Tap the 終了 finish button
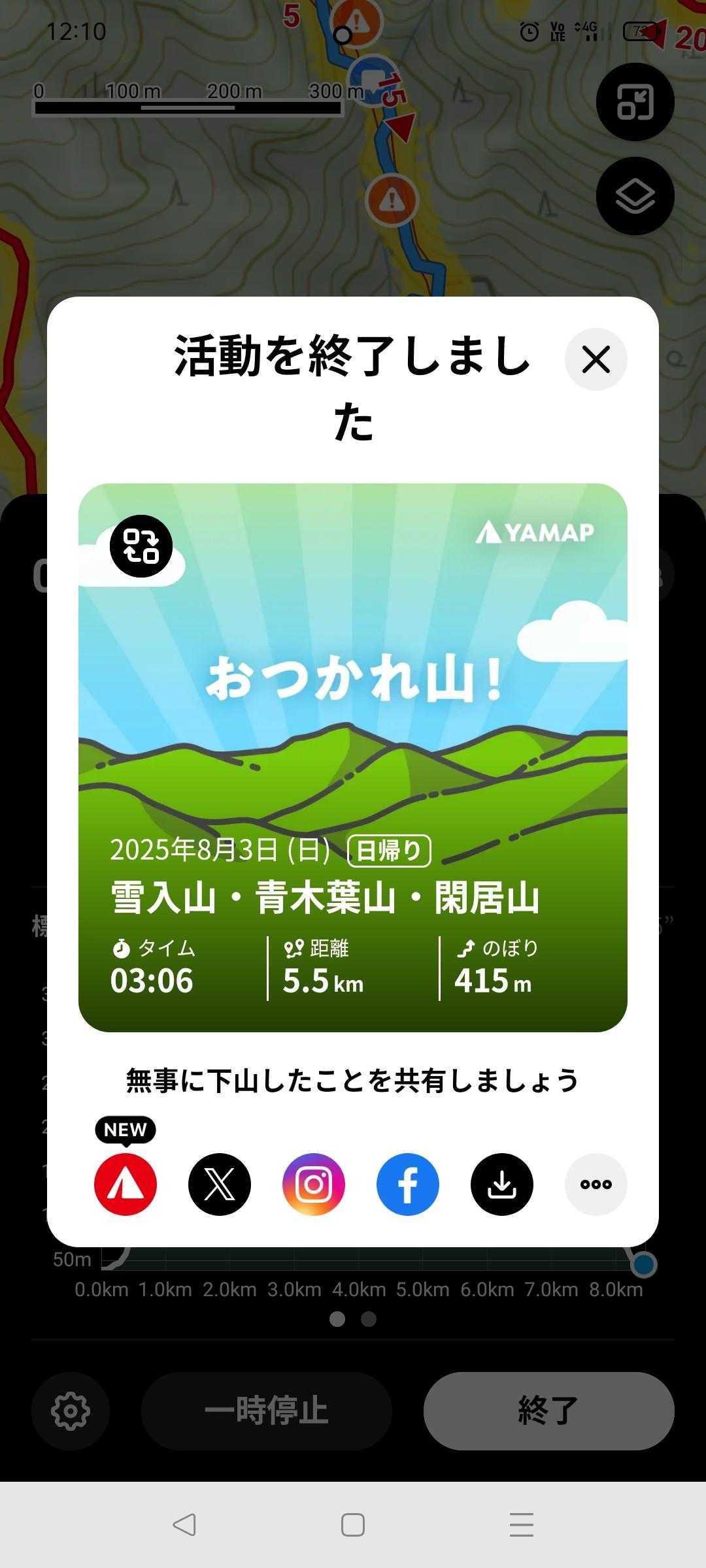The image size is (706, 1568). tap(548, 1411)
